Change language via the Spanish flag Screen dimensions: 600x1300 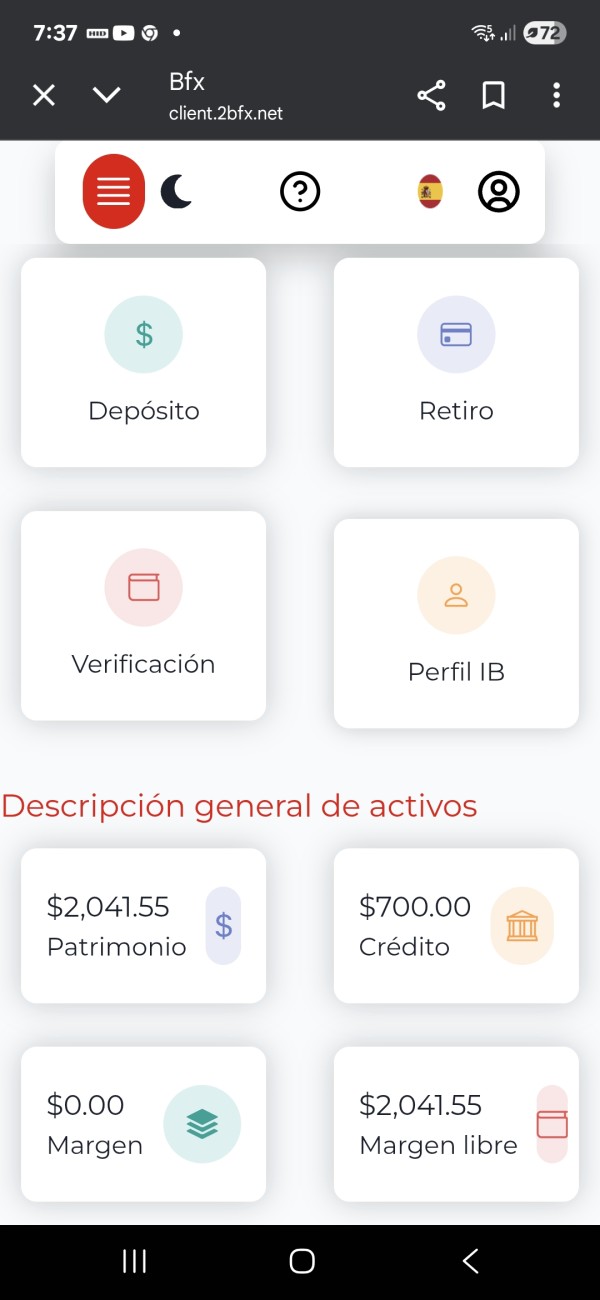(x=430, y=191)
